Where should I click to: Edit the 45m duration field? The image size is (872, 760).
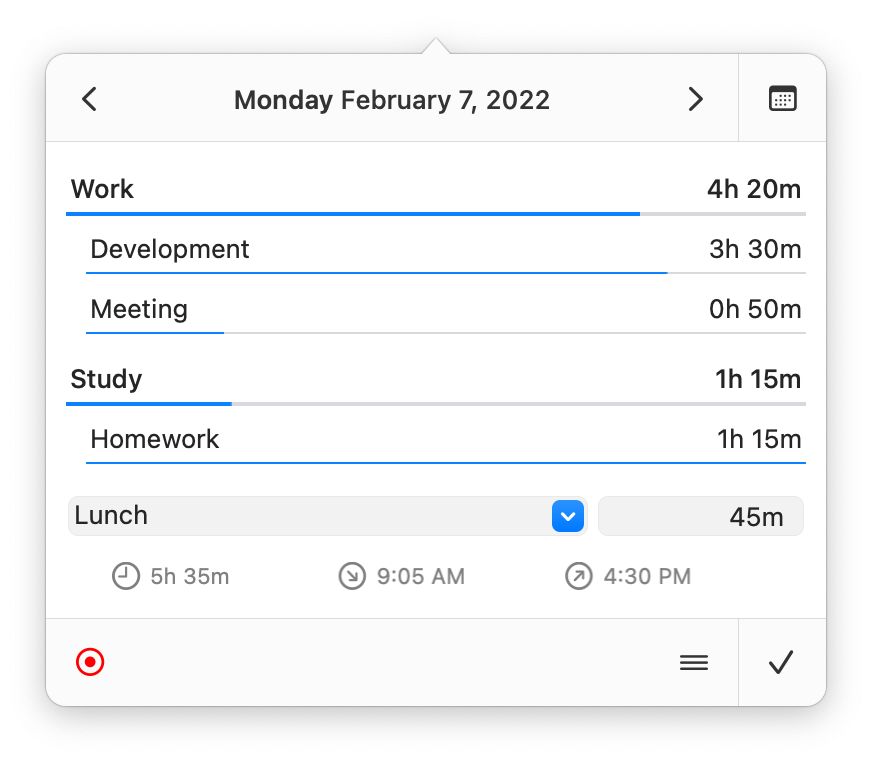coord(700,516)
